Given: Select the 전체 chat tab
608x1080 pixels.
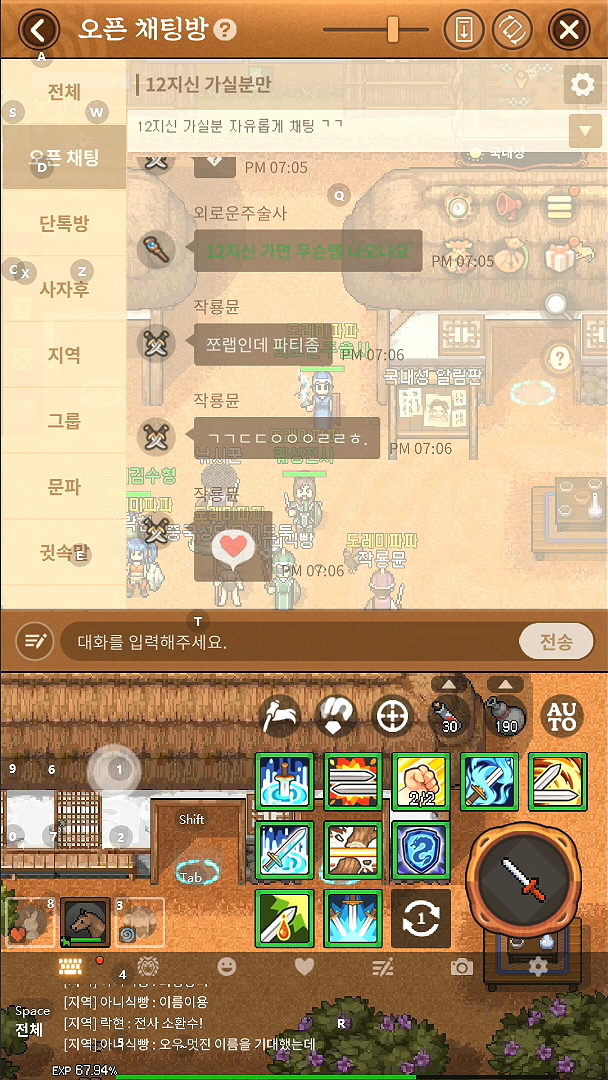Looking at the screenshot, I should tap(64, 92).
